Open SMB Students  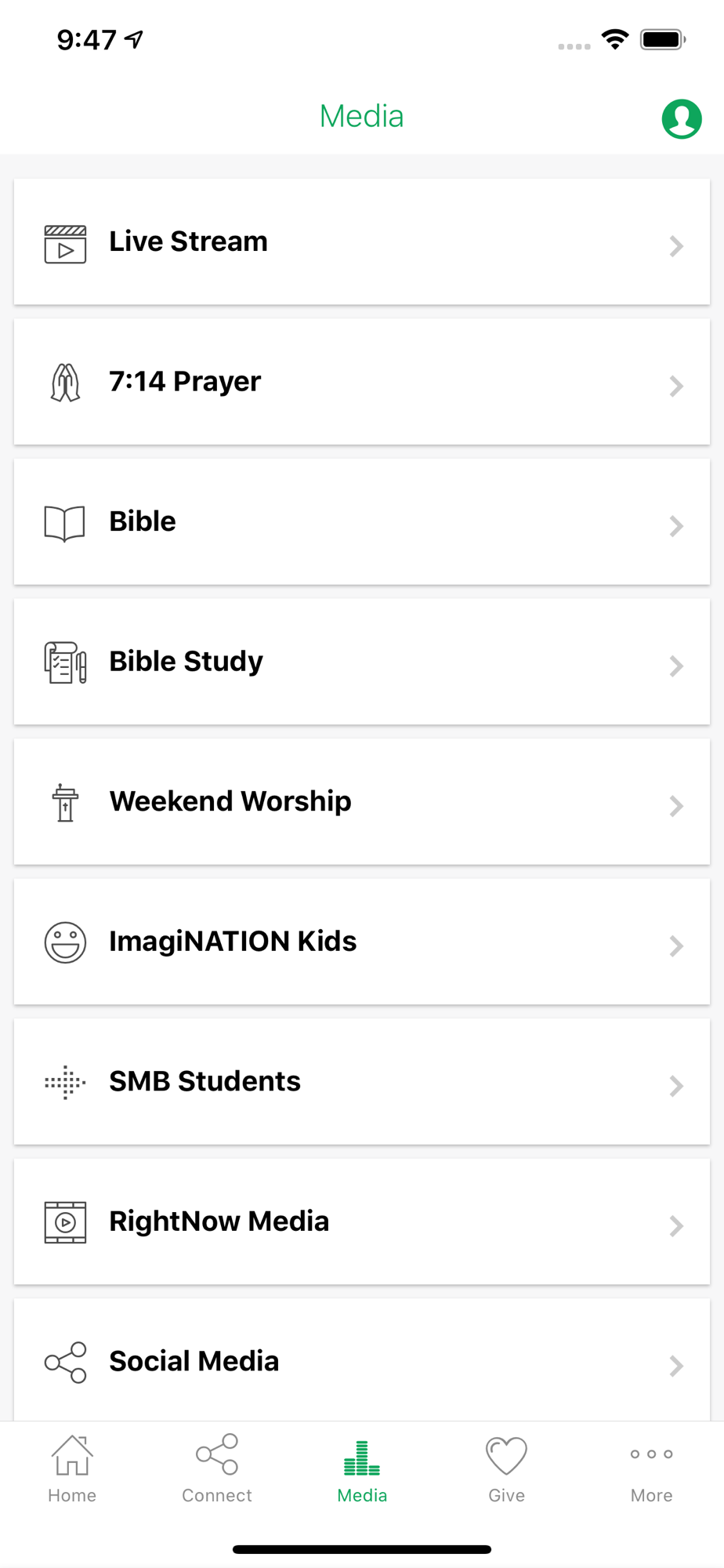click(362, 1081)
